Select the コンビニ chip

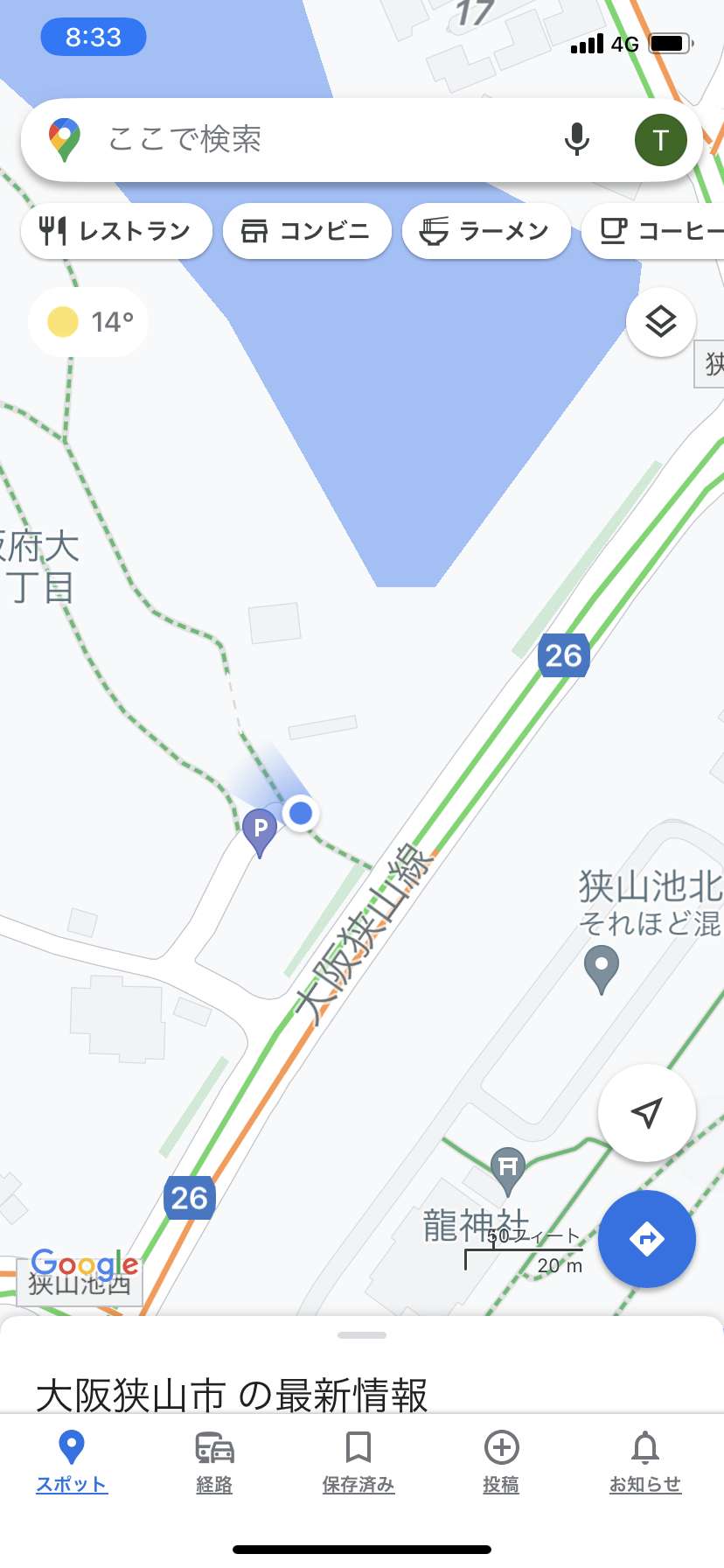(307, 231)
